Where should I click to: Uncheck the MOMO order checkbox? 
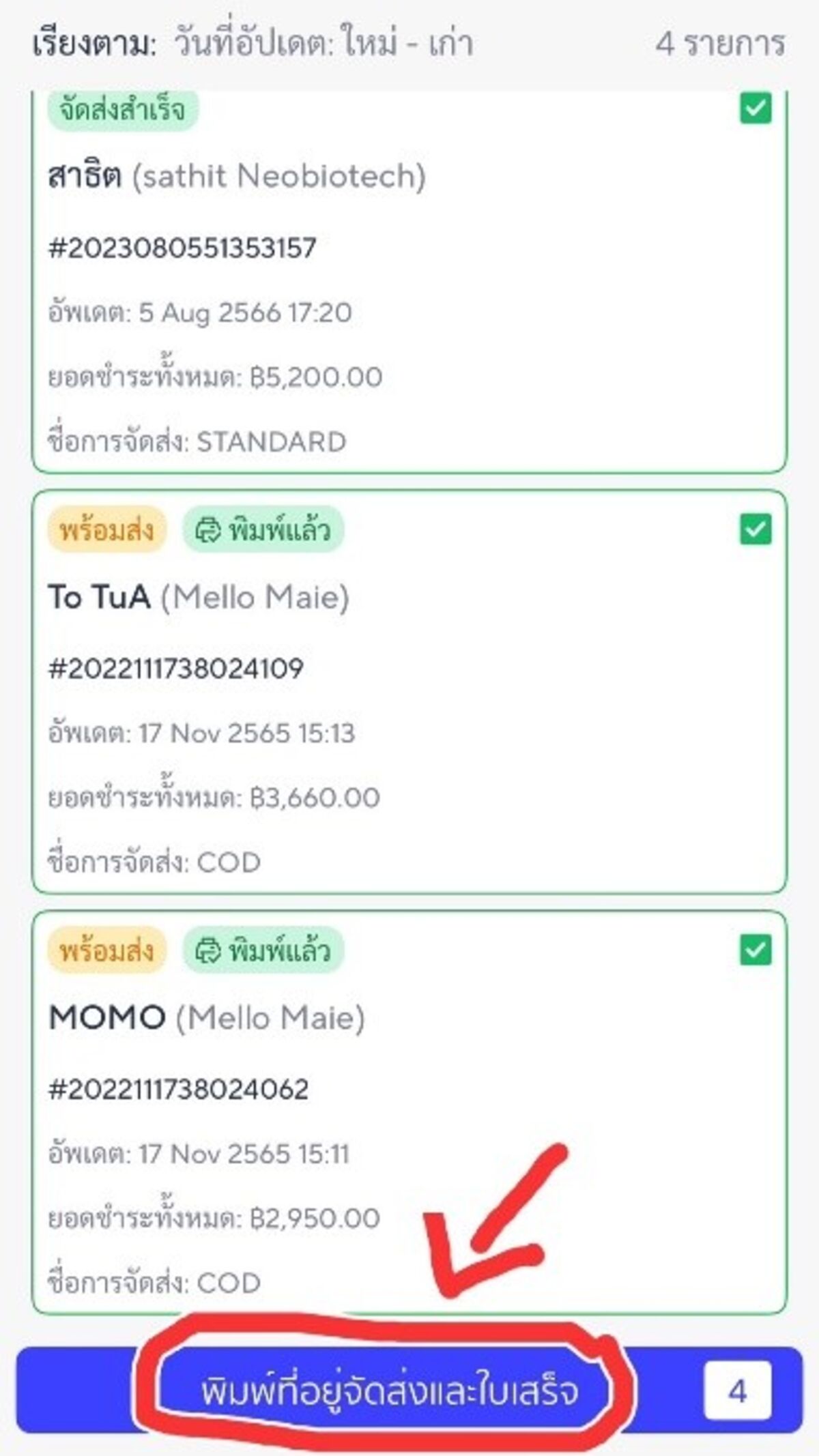[756, 950]
